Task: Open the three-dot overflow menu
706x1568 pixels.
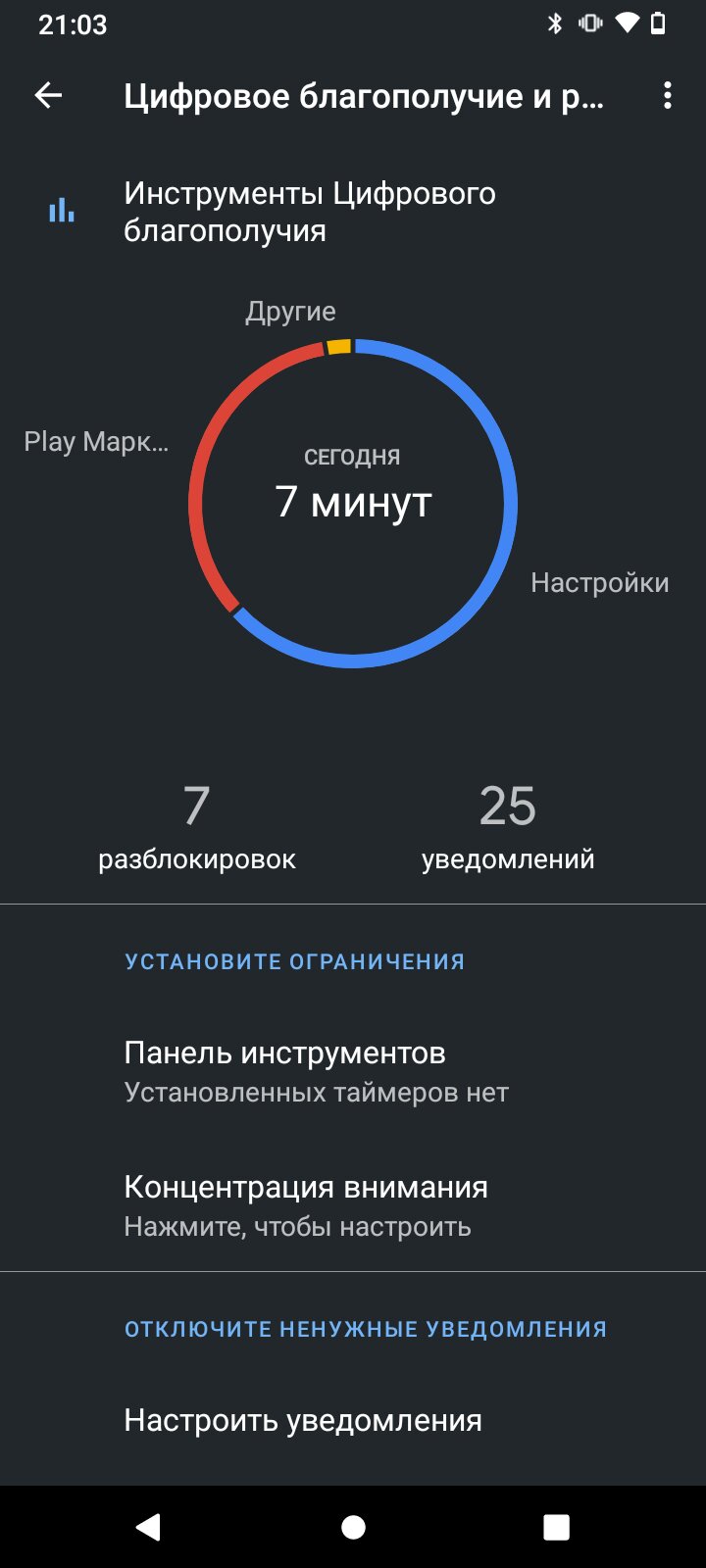Action: tap(668, 95)
